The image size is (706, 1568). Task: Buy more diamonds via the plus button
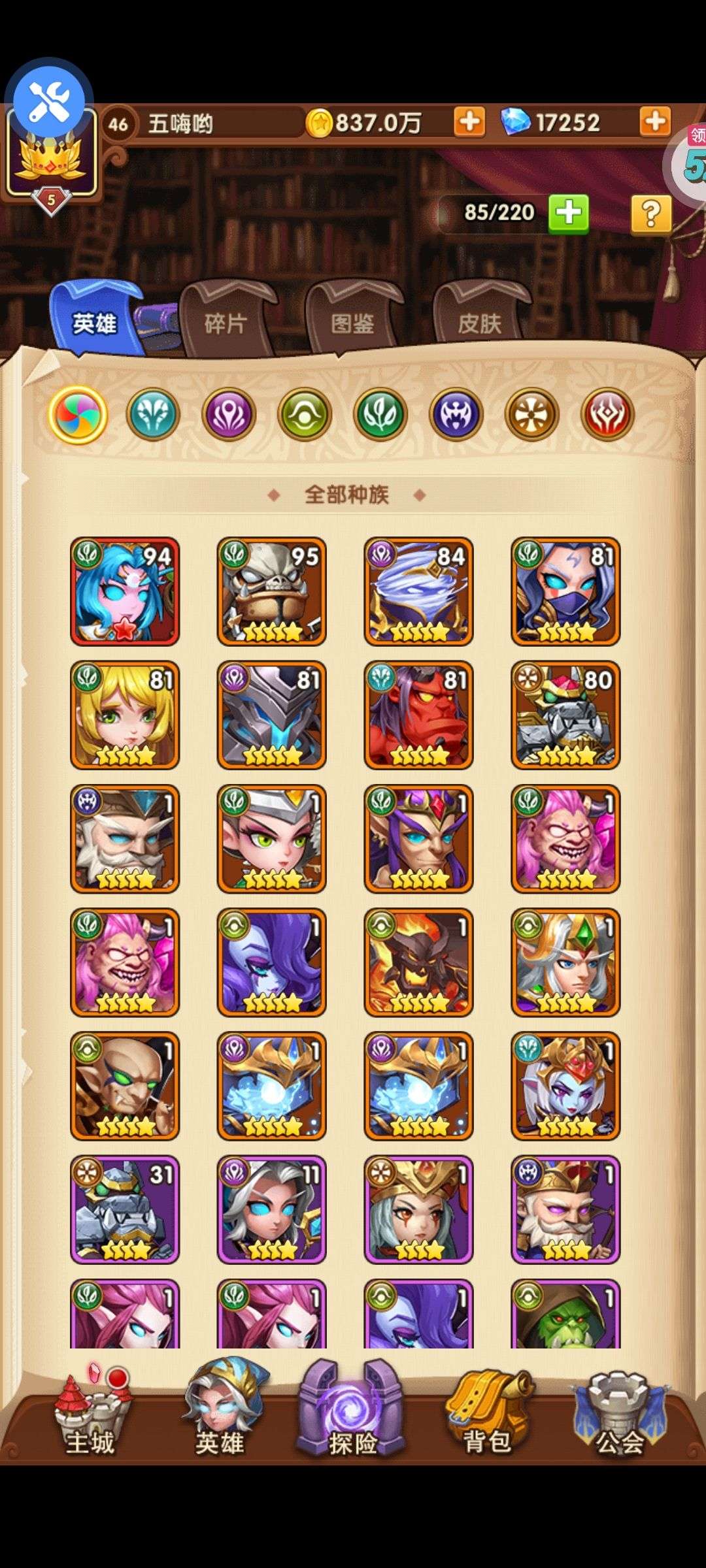point(655,122)
